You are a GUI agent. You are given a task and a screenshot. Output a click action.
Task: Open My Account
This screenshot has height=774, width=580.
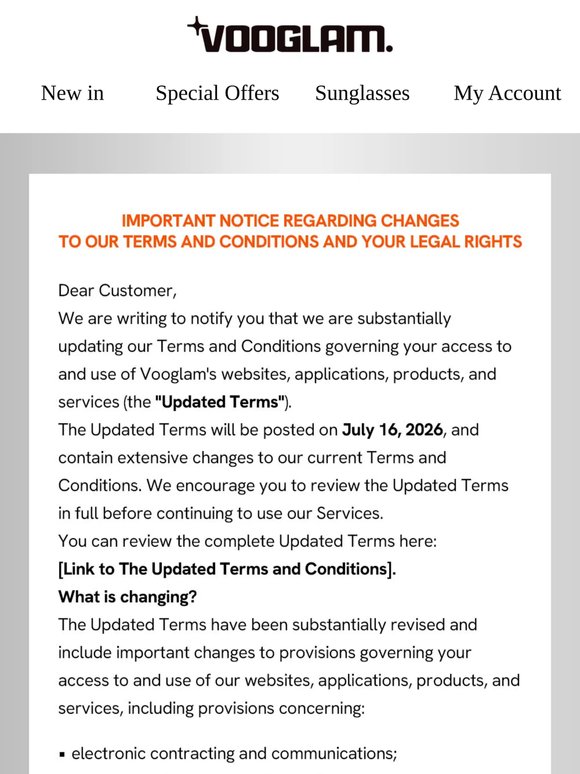pyautogui.click(x=507, y=93)
